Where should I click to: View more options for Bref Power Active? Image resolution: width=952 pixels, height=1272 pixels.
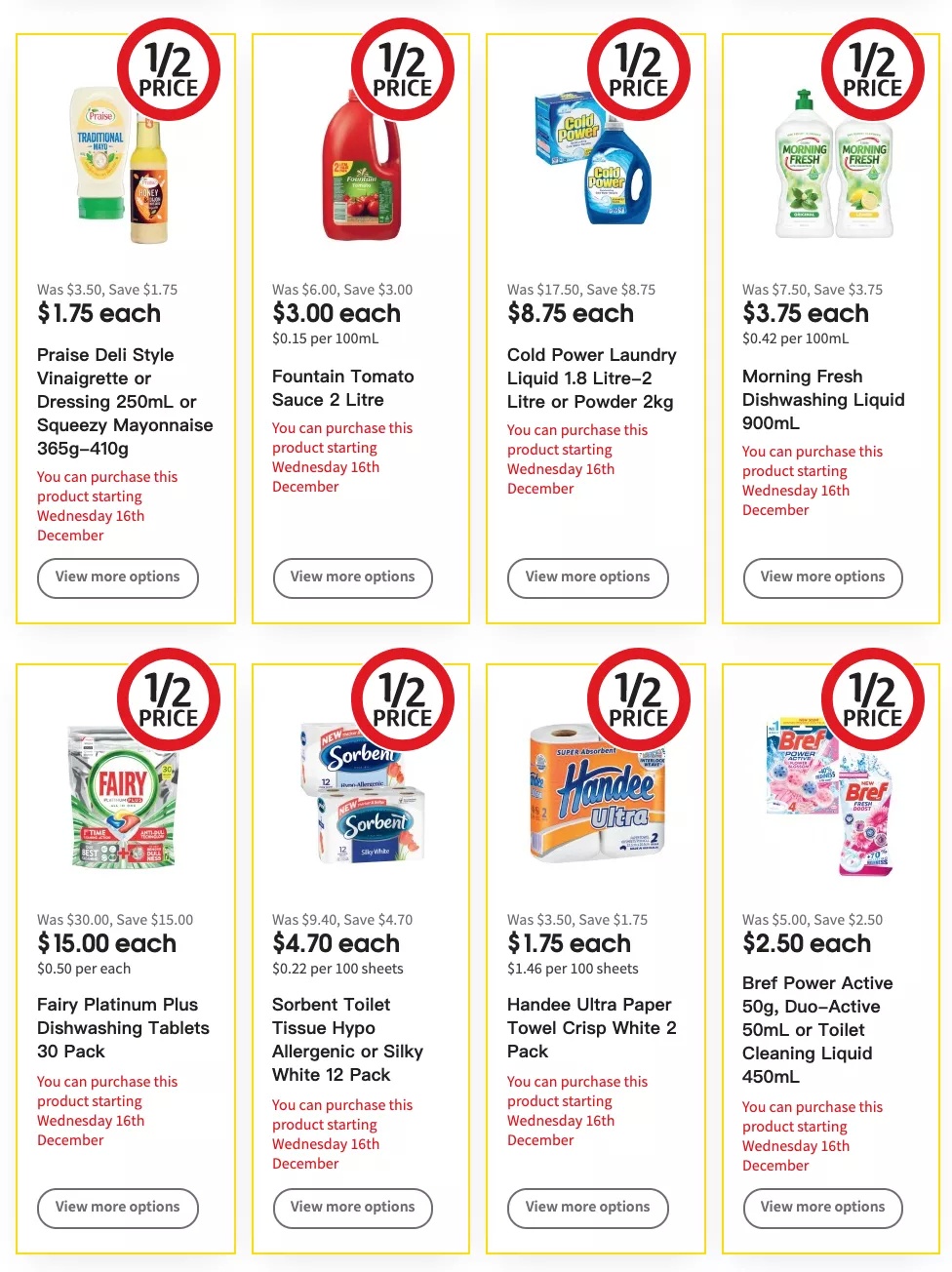coord(822,1208)
